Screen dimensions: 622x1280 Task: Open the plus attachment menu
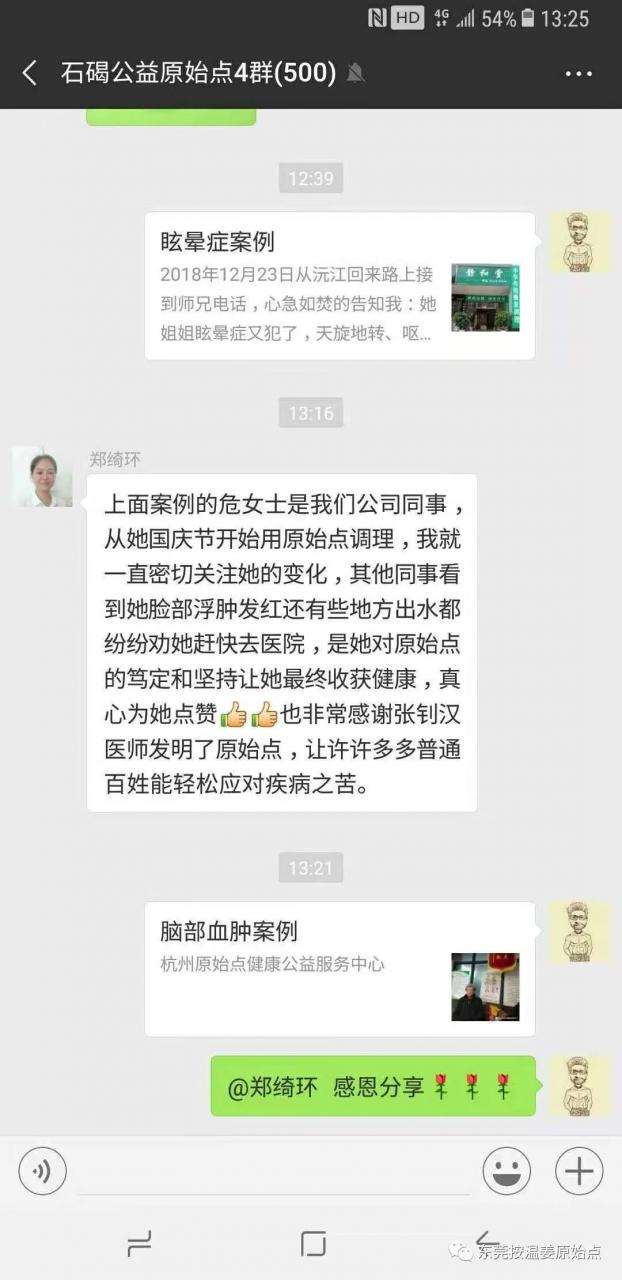[x=579, y=1171]
